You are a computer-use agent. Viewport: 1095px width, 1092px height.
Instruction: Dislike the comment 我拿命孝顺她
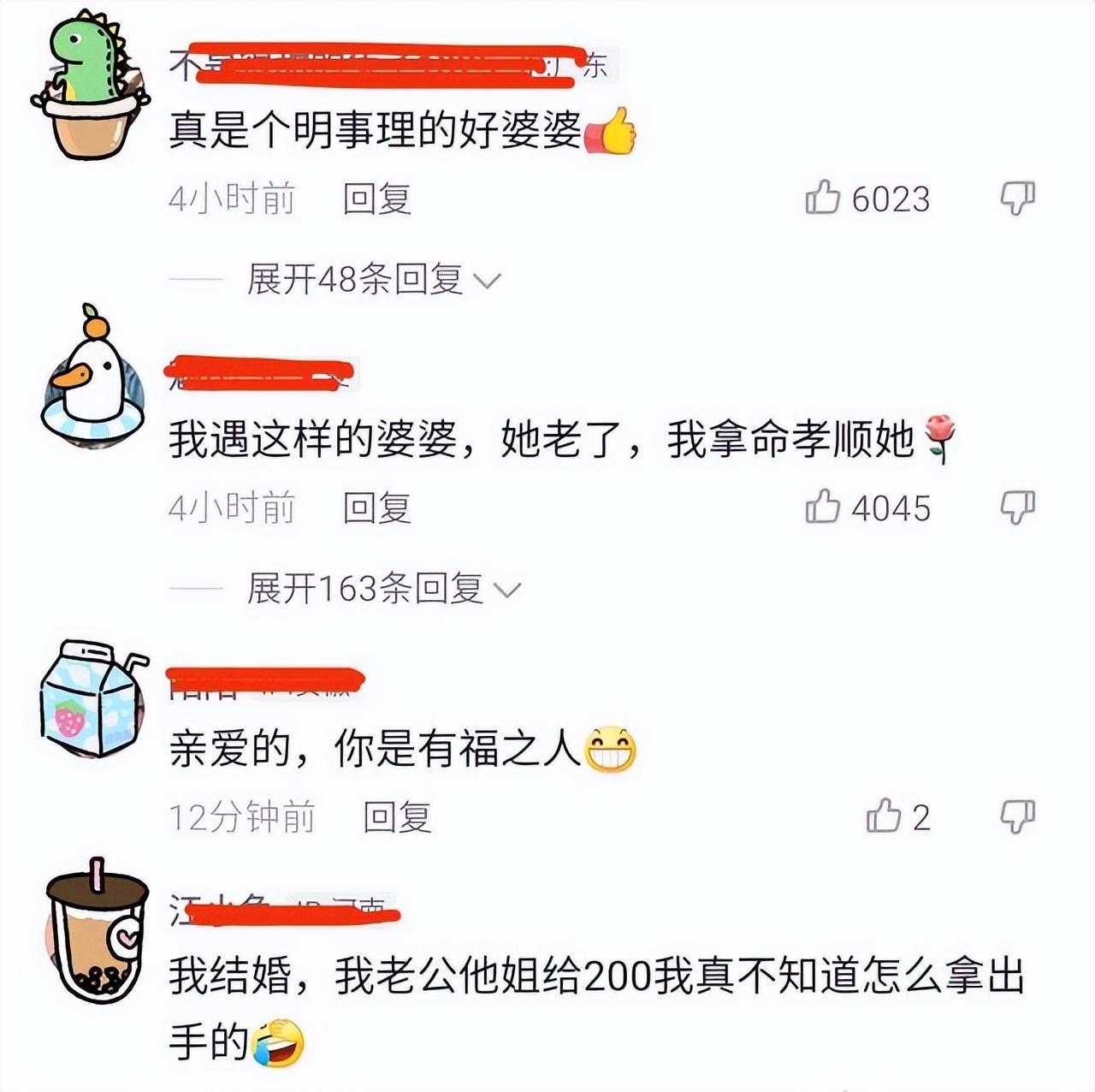pos(1017,507)
